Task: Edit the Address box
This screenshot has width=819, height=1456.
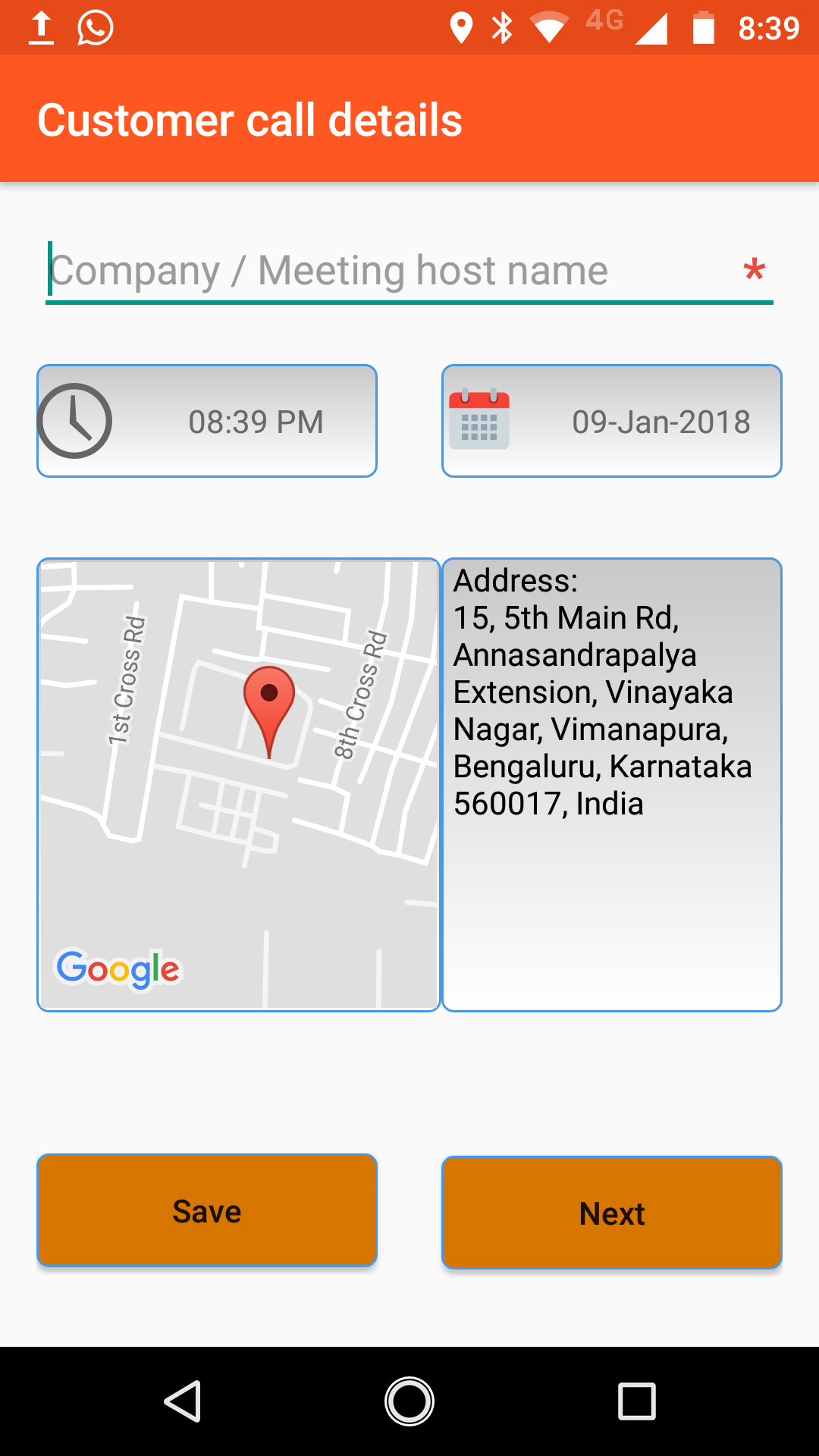Action: click(612, 785)
